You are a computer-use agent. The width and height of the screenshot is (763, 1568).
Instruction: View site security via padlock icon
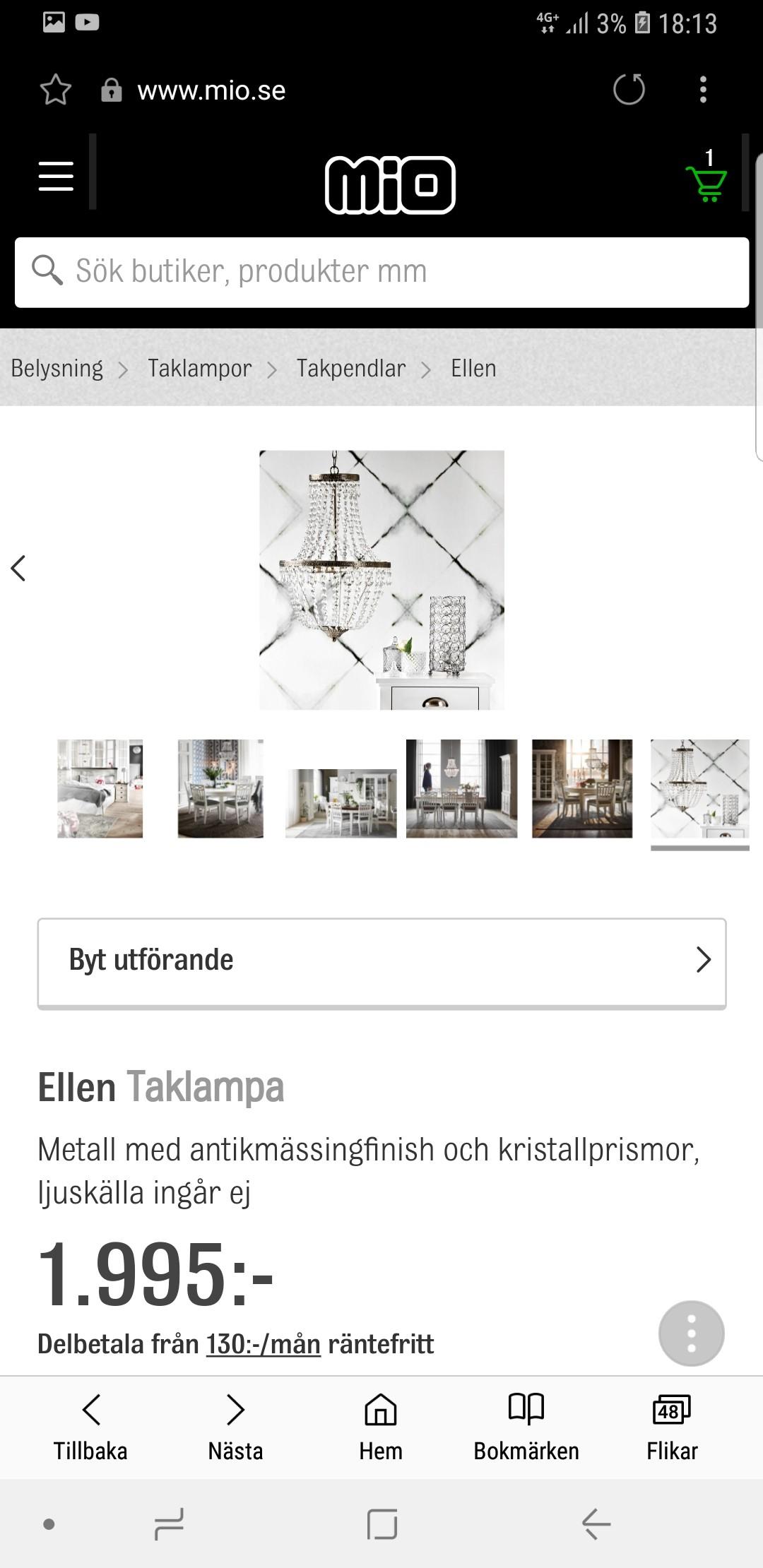point(110,90)
